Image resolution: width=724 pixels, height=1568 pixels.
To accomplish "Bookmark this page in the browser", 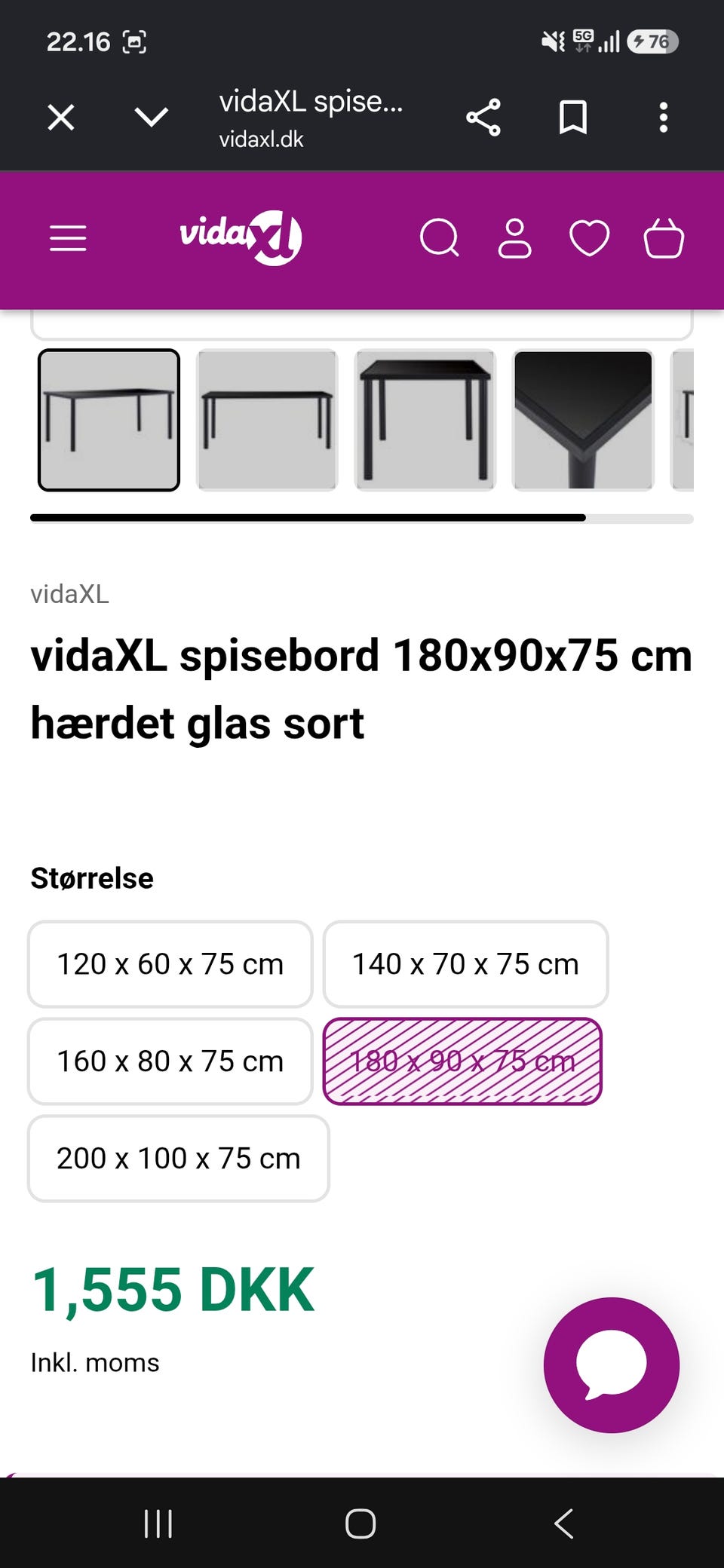I will tap(573, 118).
